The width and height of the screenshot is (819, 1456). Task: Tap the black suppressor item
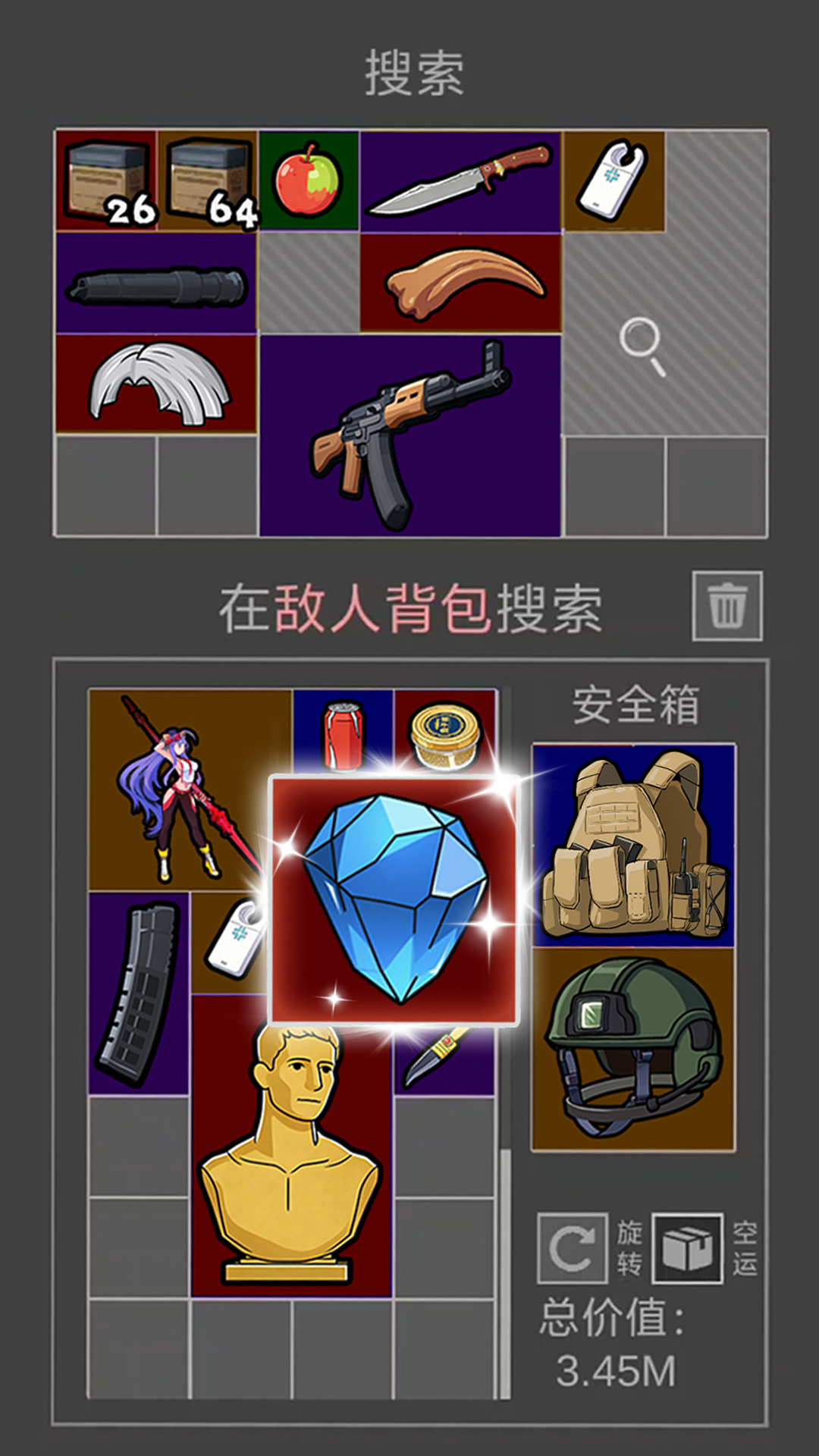(156, 284)
